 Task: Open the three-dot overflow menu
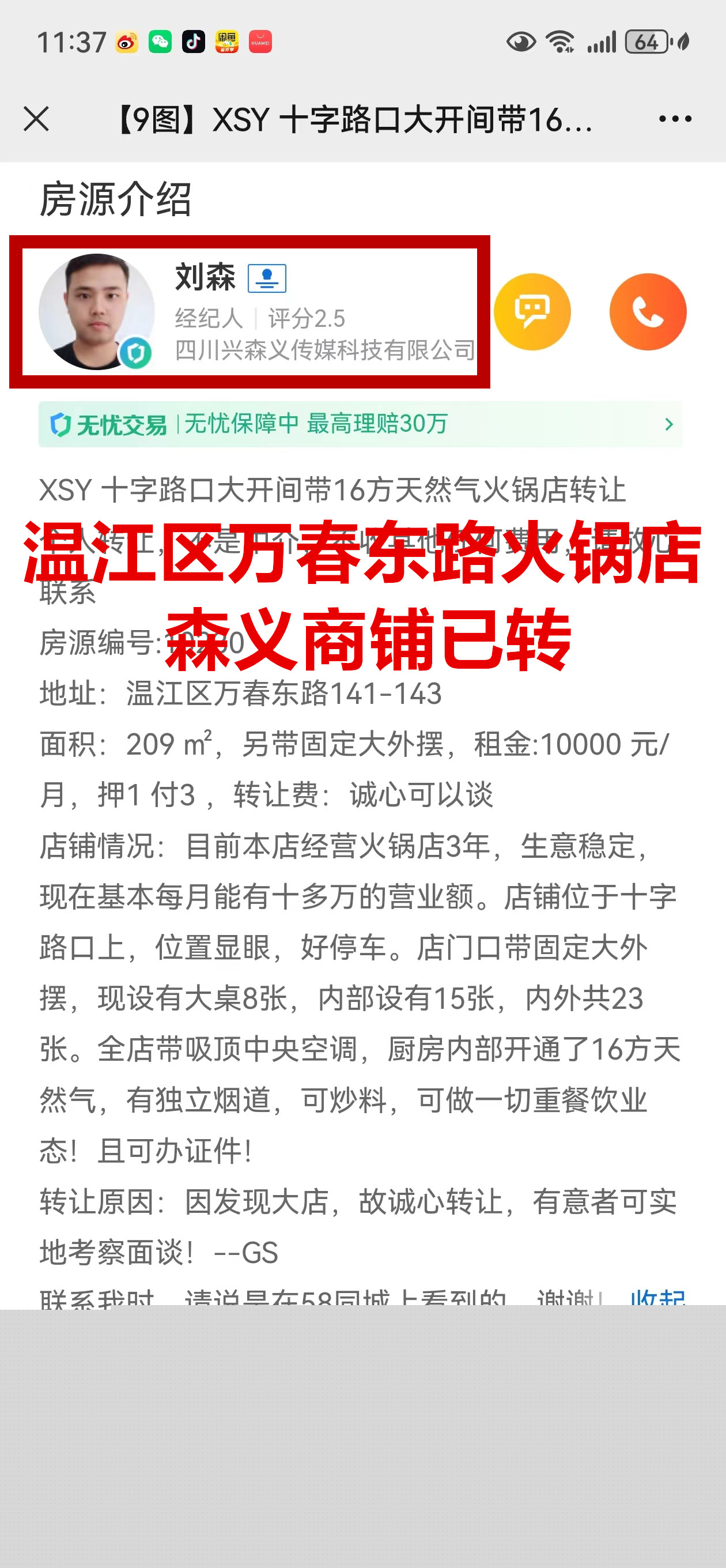coord(675,119)
